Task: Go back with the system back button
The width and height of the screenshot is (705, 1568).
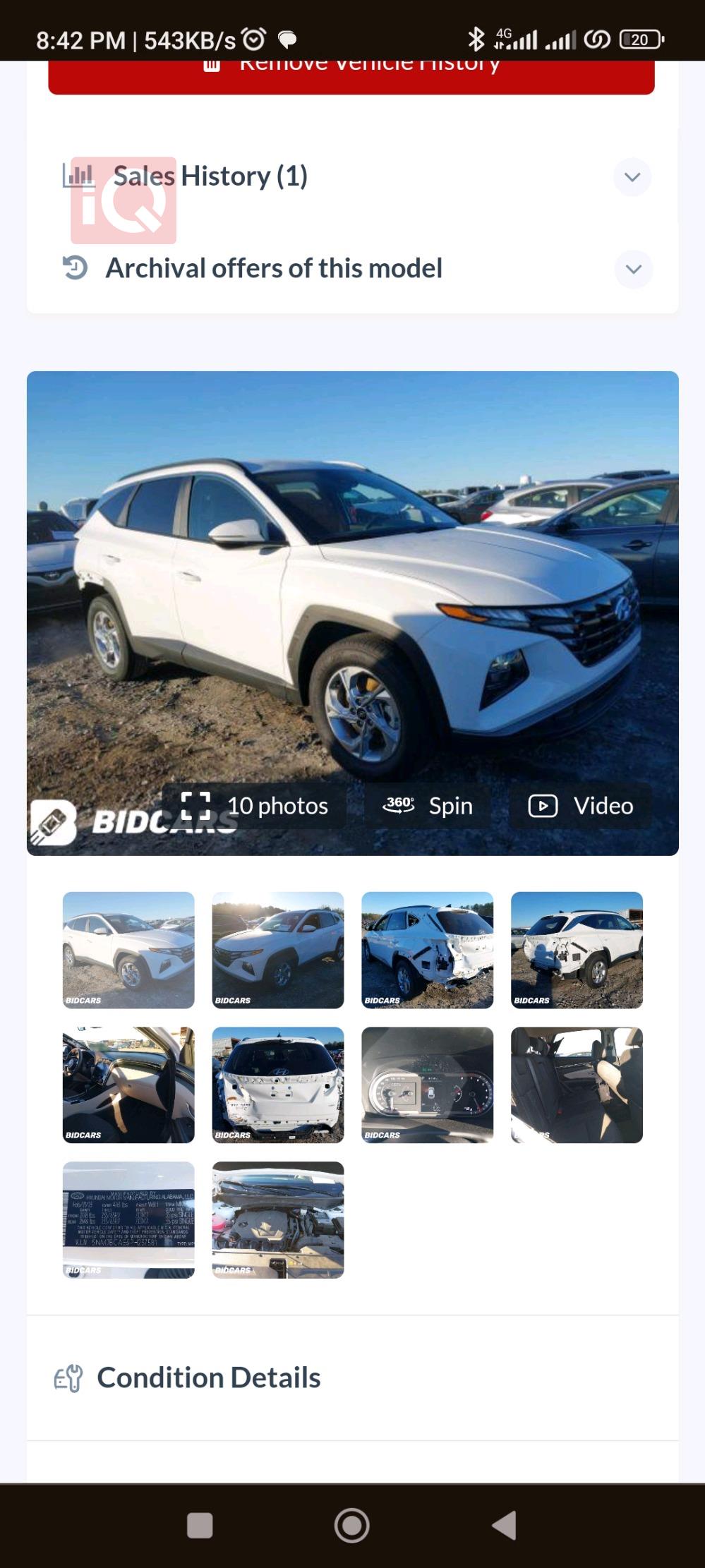Action: coord(504,1525)
